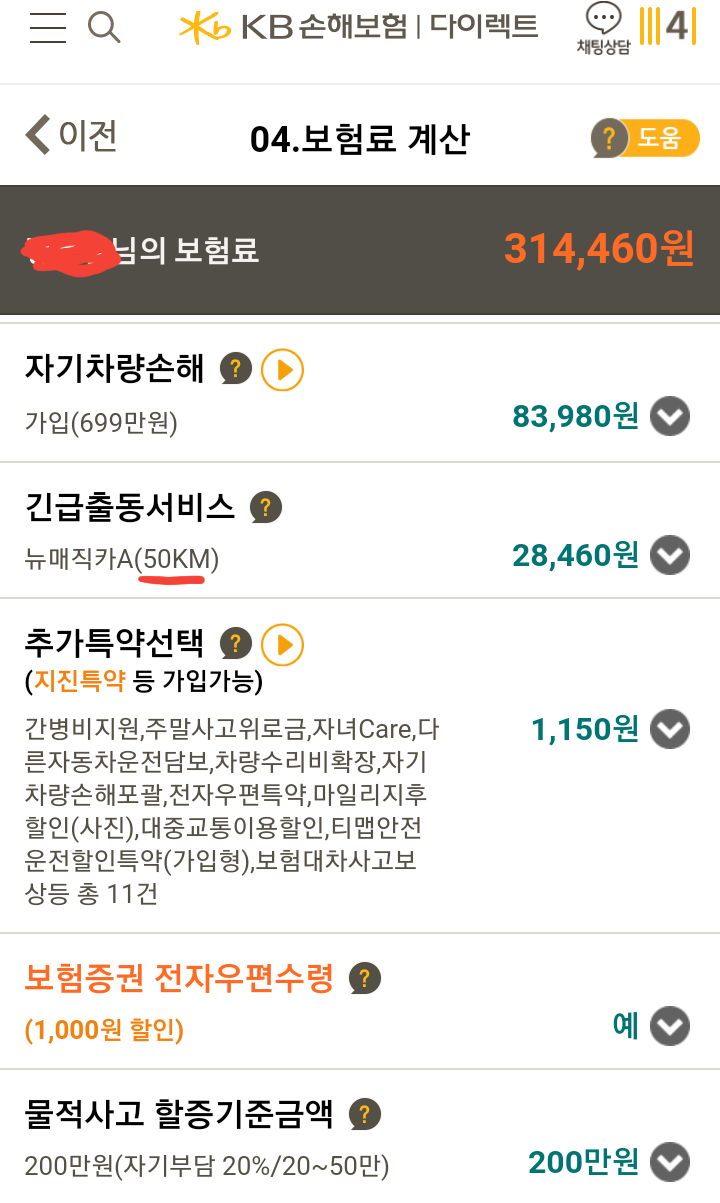Open the help icon for 보험증권 전자우편수령

pyautogui.click(x=365, y=979)
